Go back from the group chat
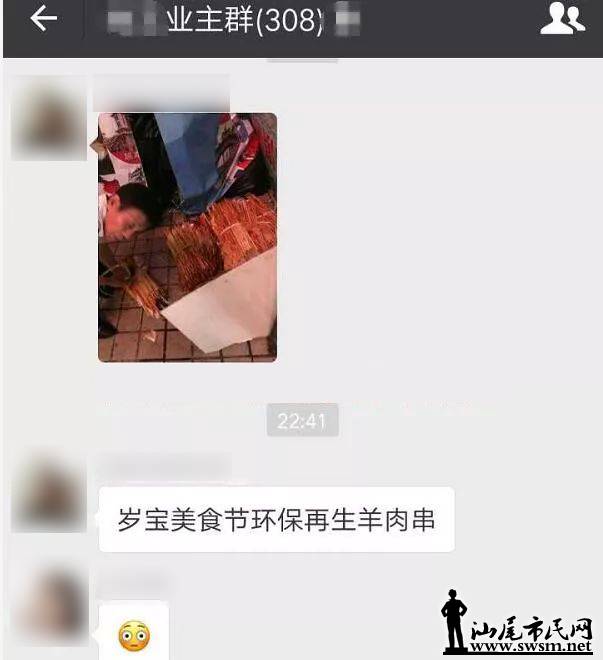This screenshot has width=603, height=660. click(43, 18)
